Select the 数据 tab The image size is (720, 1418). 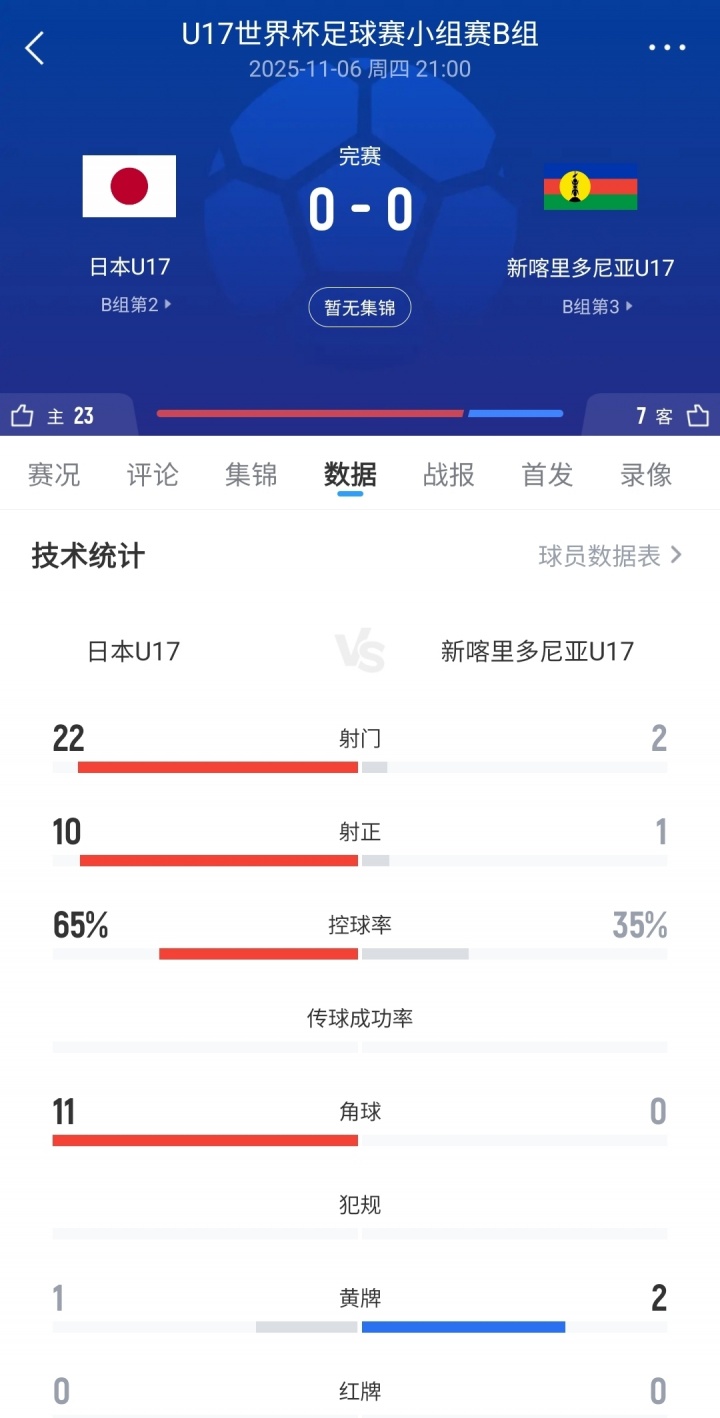(x=350, y=474)
